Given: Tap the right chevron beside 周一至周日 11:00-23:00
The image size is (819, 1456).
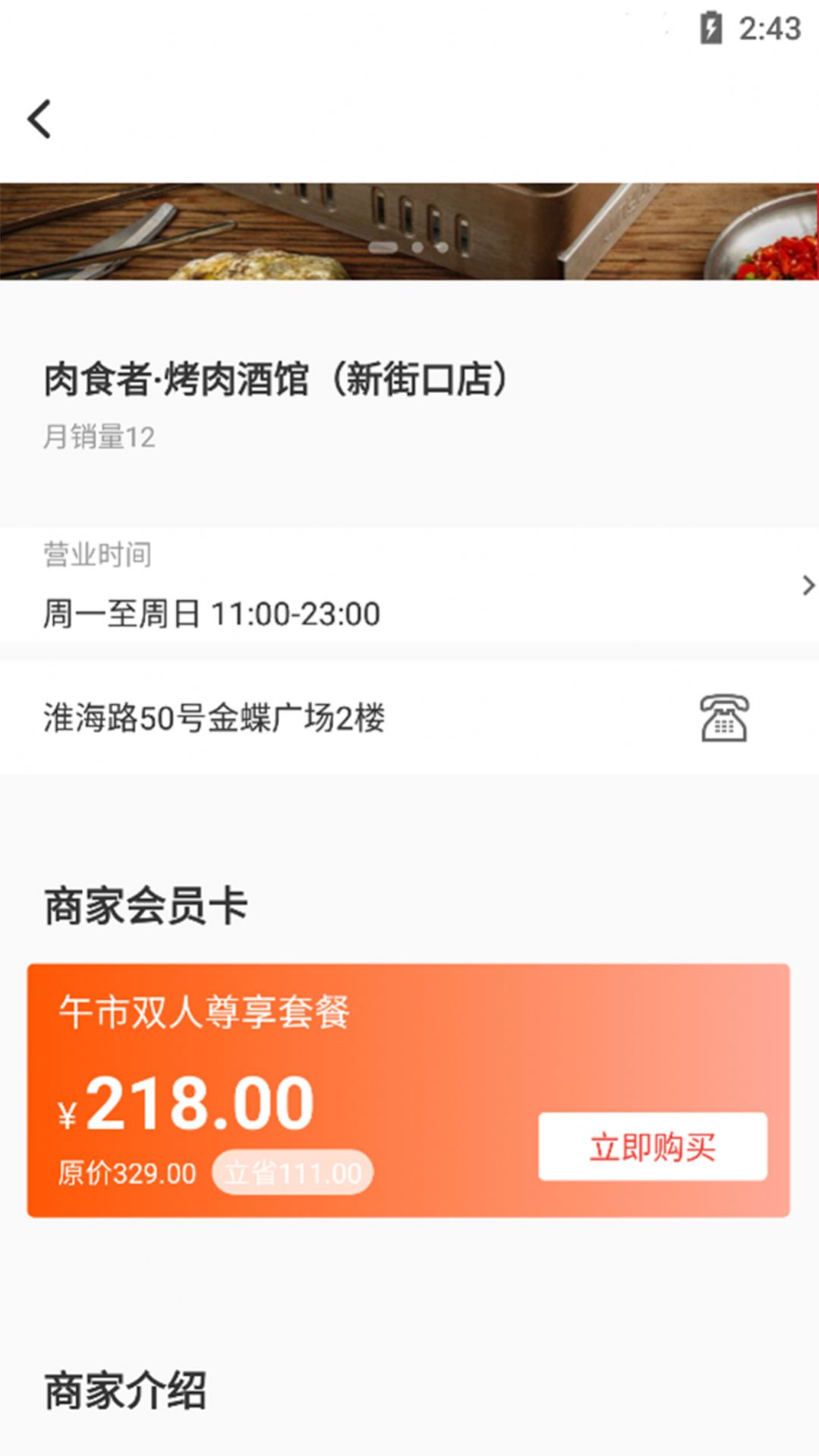Looking at the screenshot, I should click(x=806, y=586).
